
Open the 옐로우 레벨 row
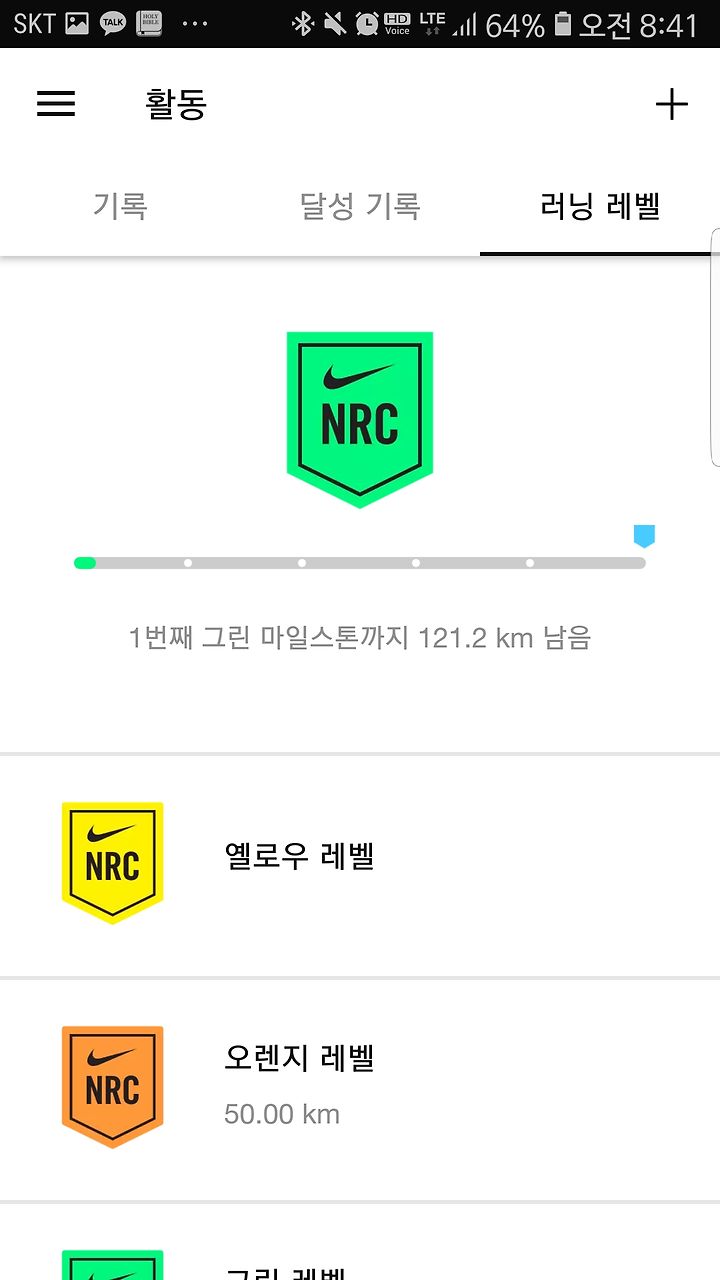(360, 865)
